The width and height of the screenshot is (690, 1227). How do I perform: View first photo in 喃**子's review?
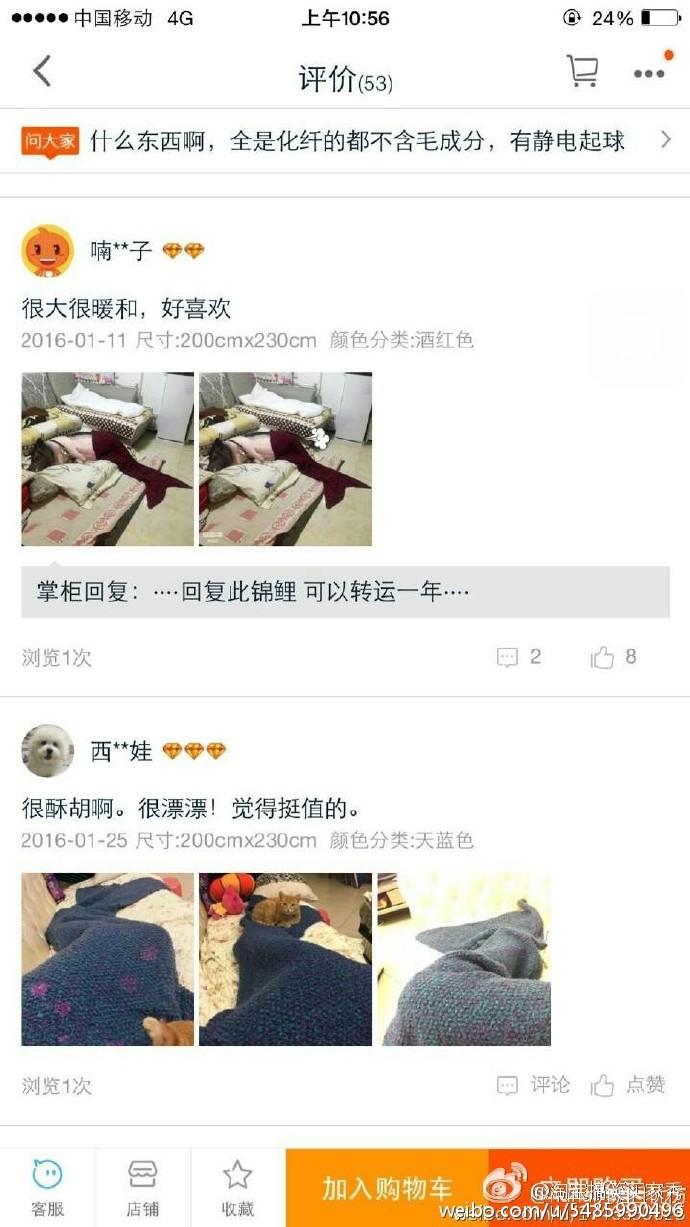point(108,459)
